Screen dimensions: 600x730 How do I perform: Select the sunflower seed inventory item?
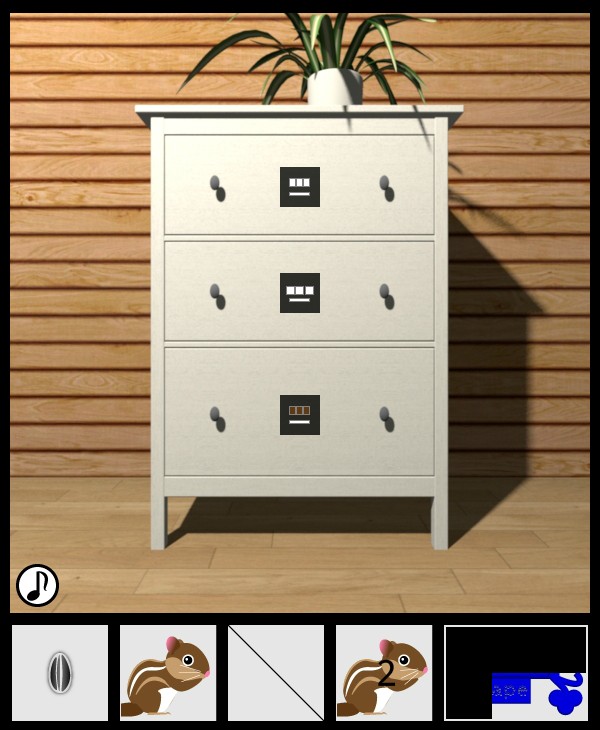pyautogui.click(x=60, y=673)
